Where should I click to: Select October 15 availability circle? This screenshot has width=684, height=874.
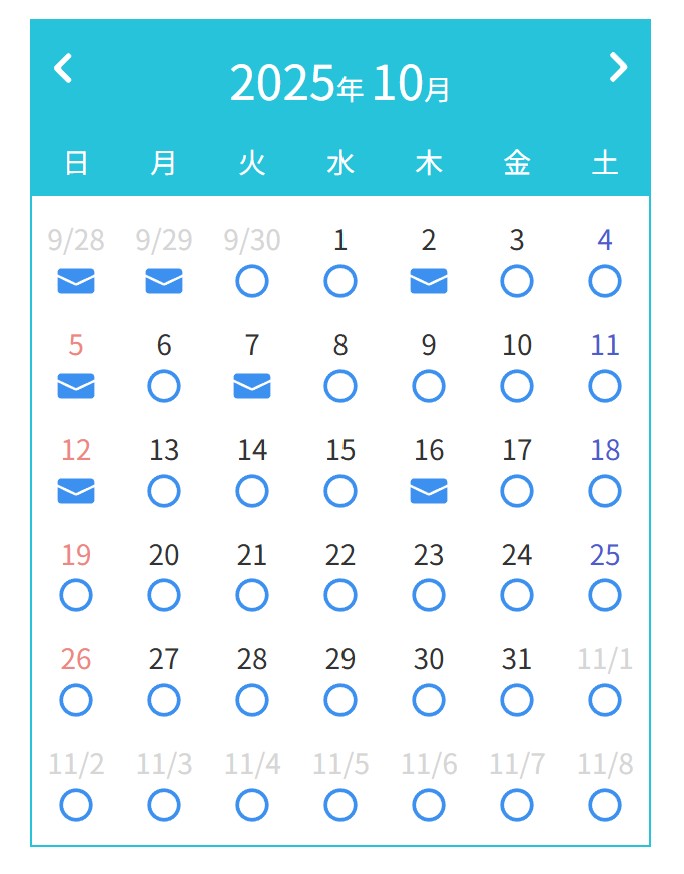340,491
